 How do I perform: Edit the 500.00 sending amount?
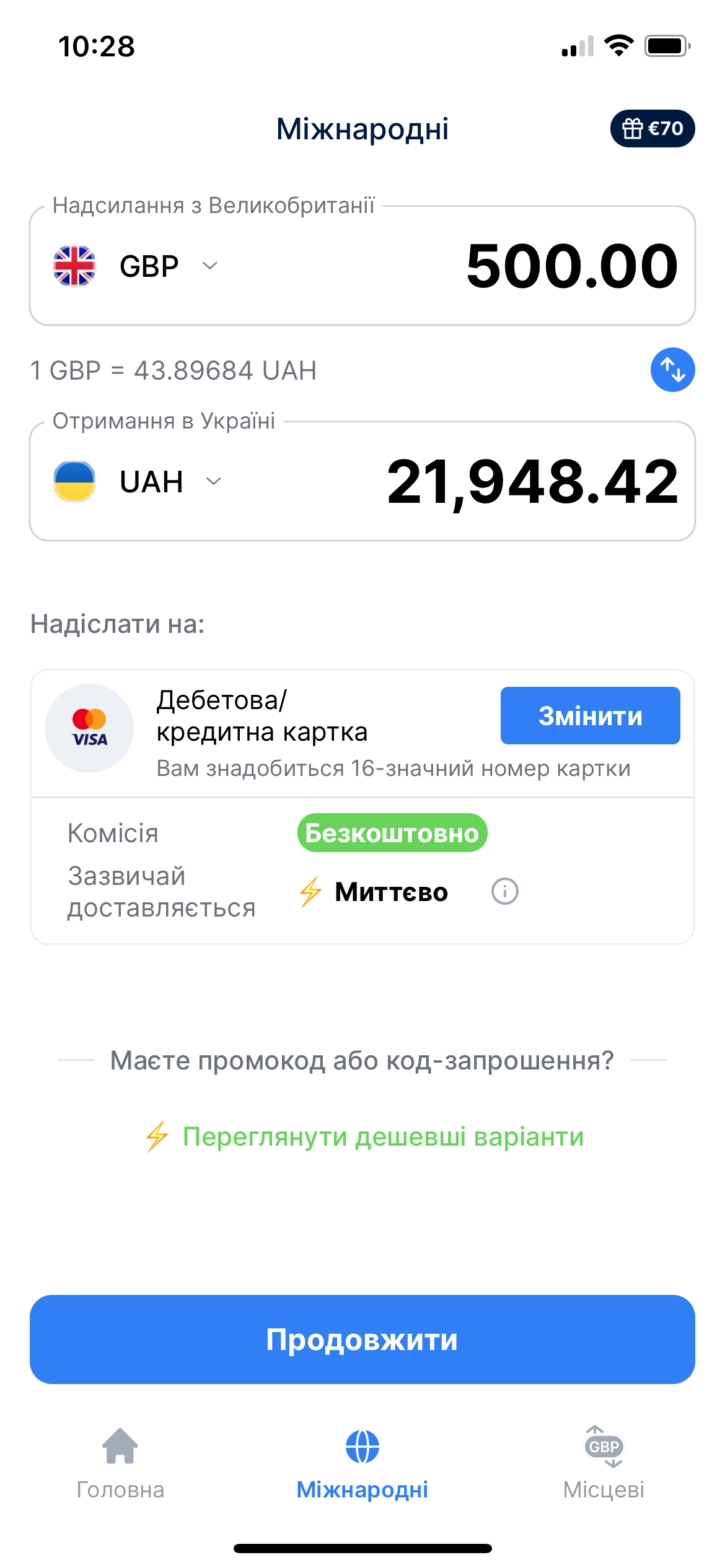572,266
